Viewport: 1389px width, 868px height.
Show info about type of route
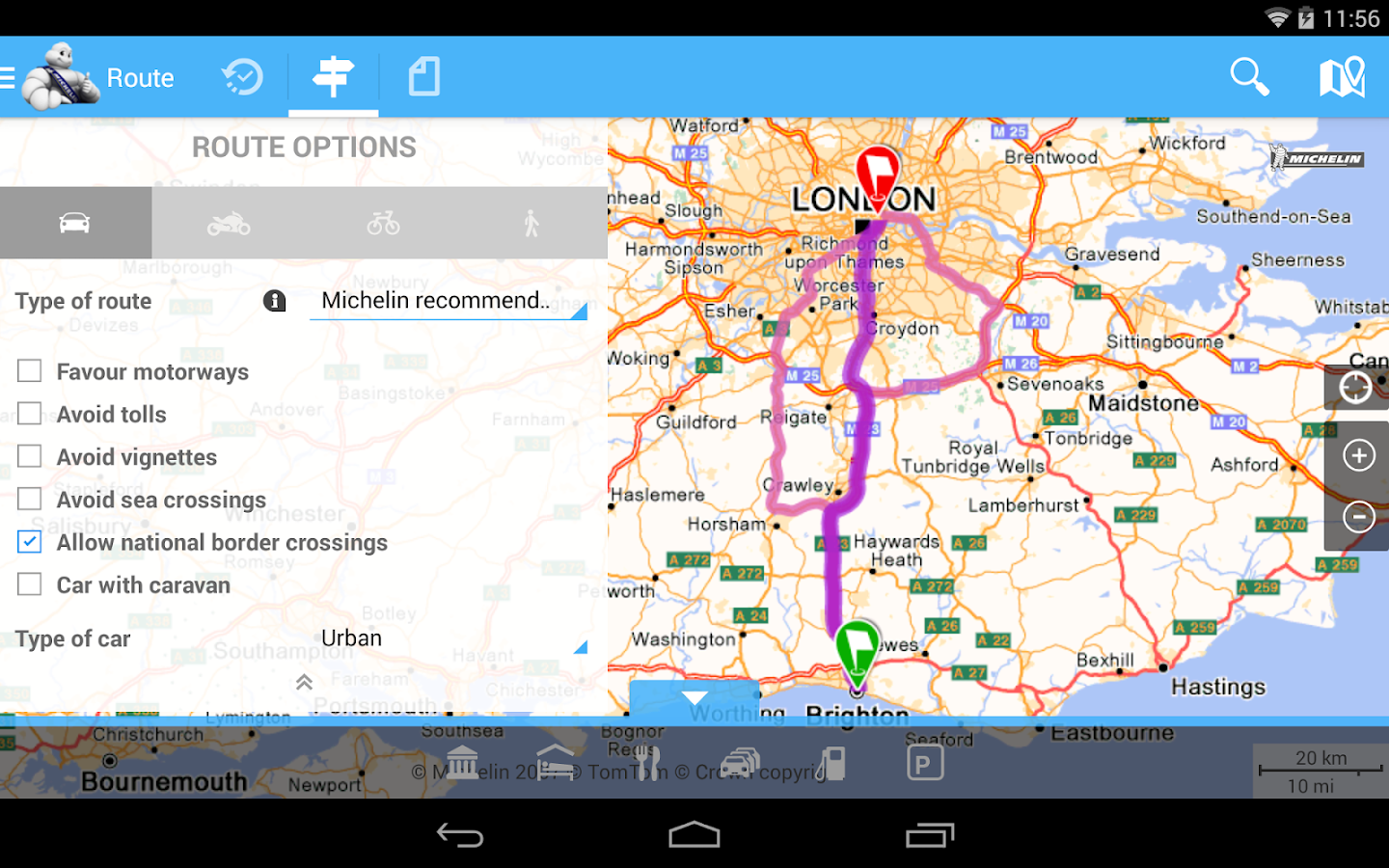(x=275, y=301)
